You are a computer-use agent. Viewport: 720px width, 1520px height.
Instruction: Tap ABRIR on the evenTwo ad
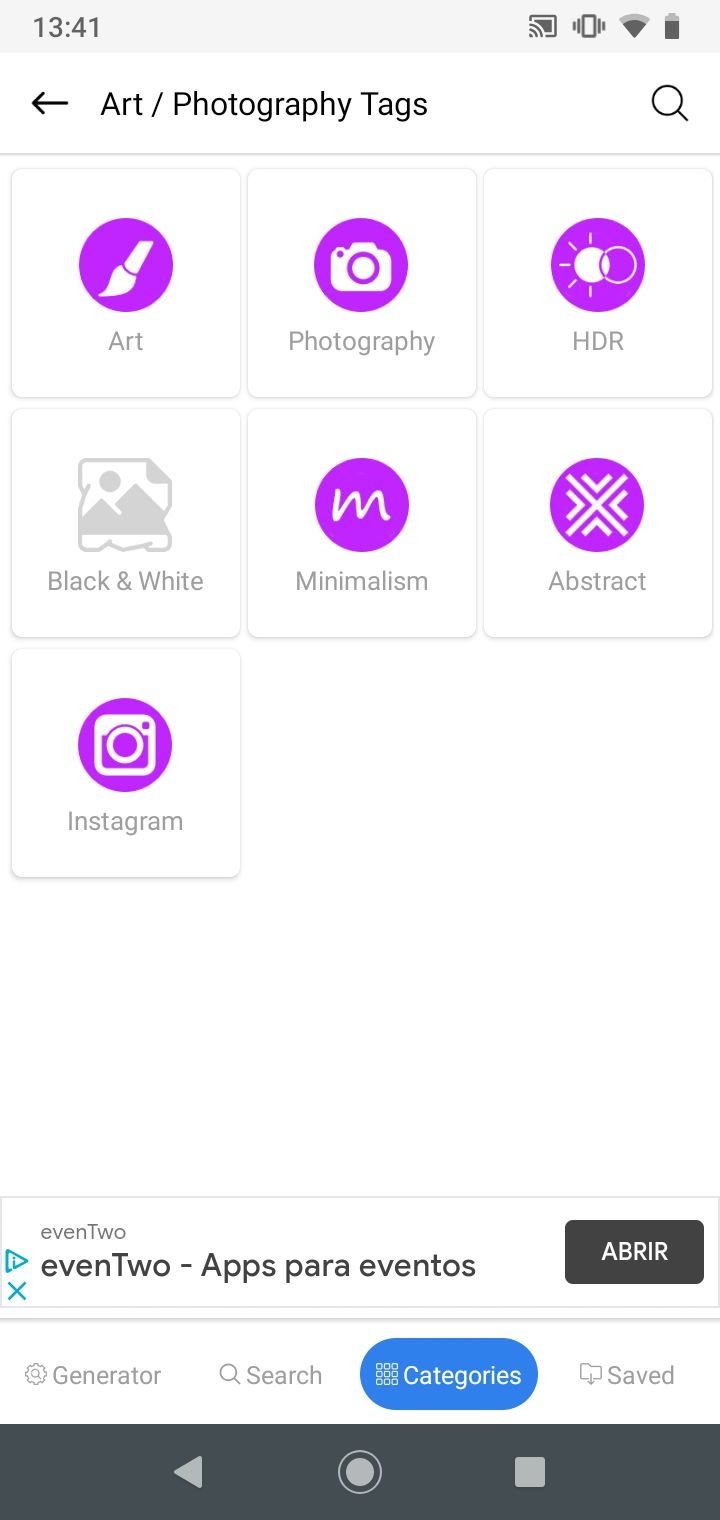(x=634, y=1251)
